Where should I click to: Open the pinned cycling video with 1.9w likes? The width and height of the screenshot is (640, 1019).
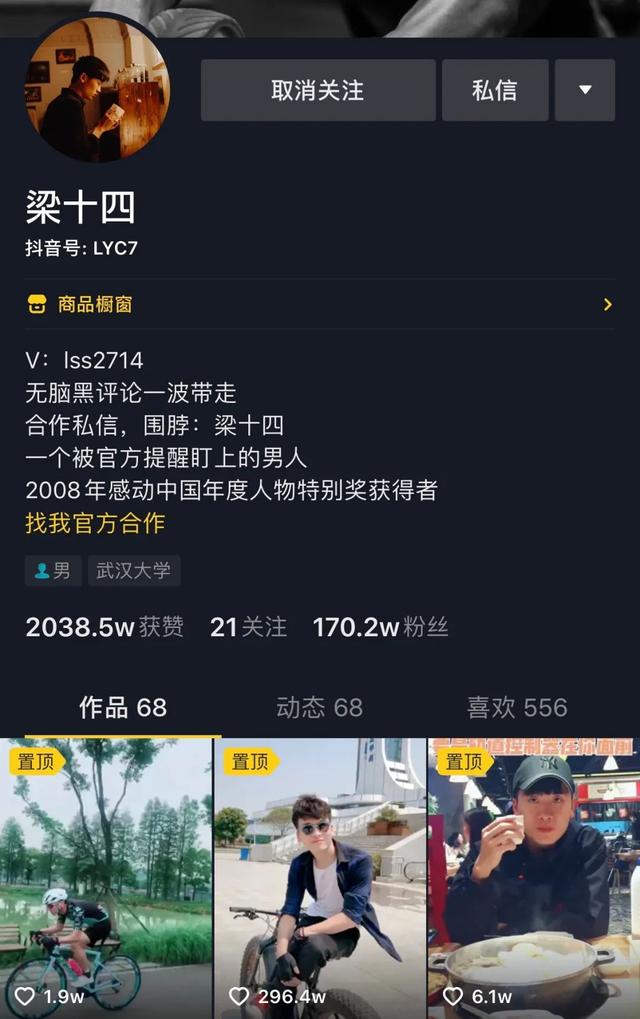coord(106,878)
